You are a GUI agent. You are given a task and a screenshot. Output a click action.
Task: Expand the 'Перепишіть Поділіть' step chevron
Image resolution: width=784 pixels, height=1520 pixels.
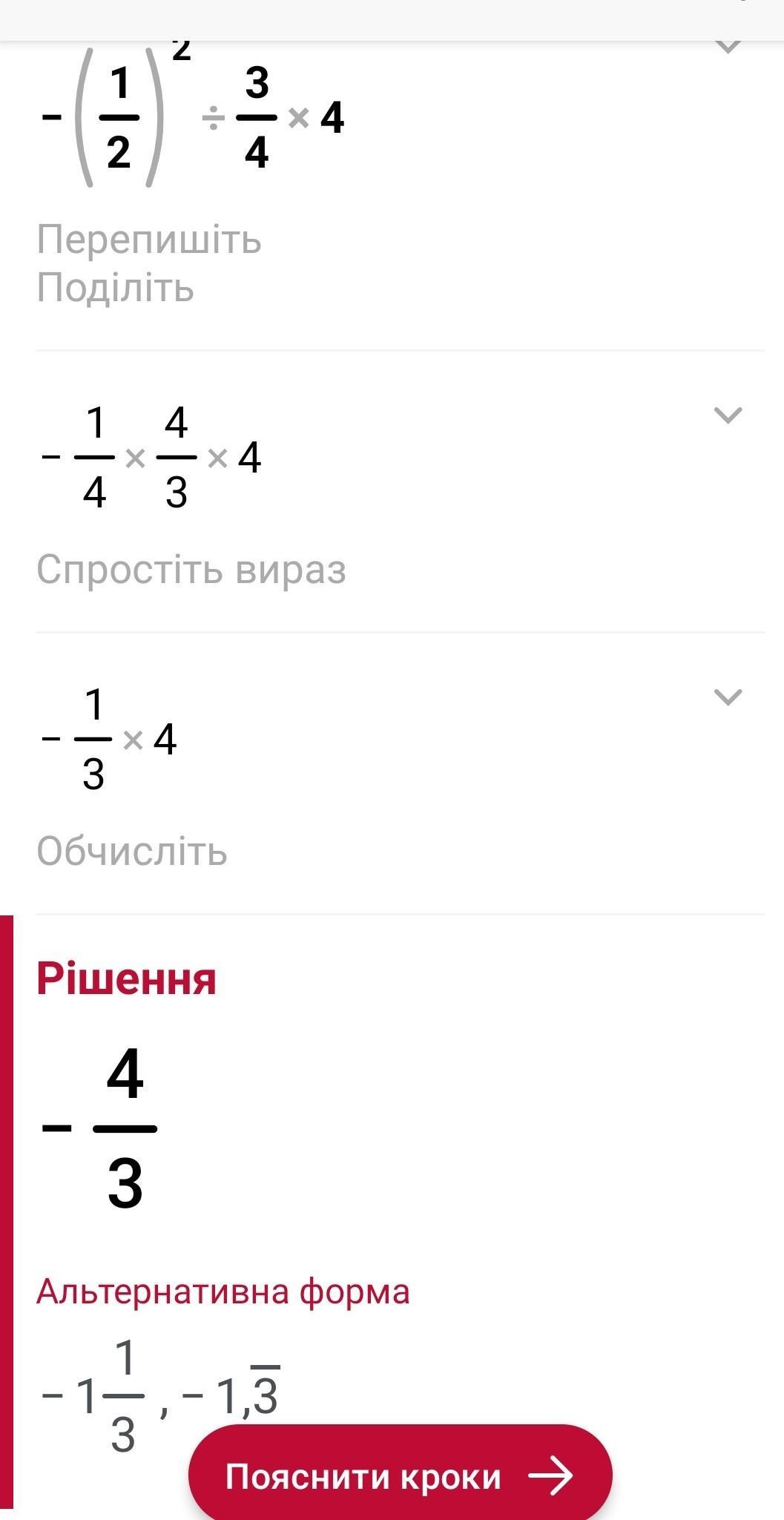pyautogui.click(x=727, y=46)
